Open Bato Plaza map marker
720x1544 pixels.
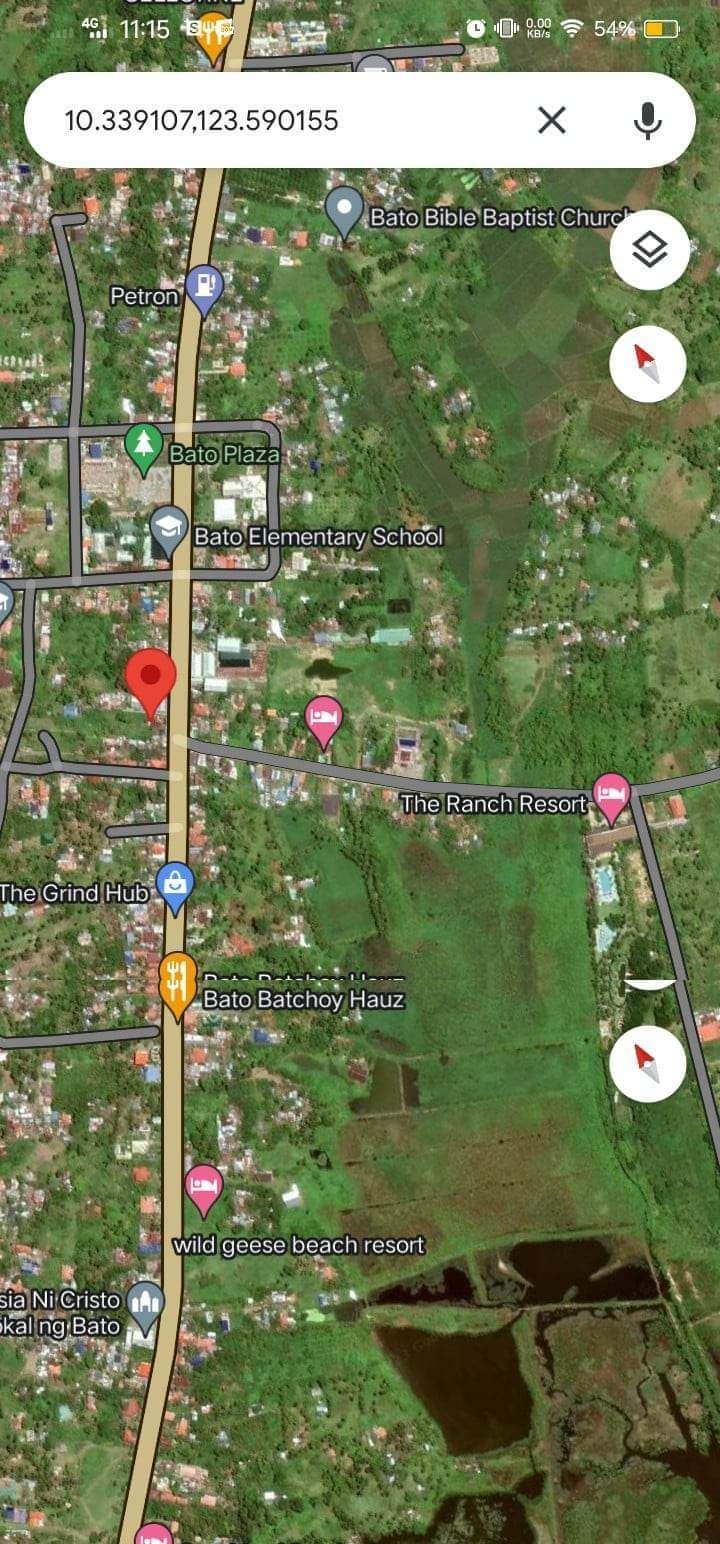pyautogui.click(x=144, y=447)
